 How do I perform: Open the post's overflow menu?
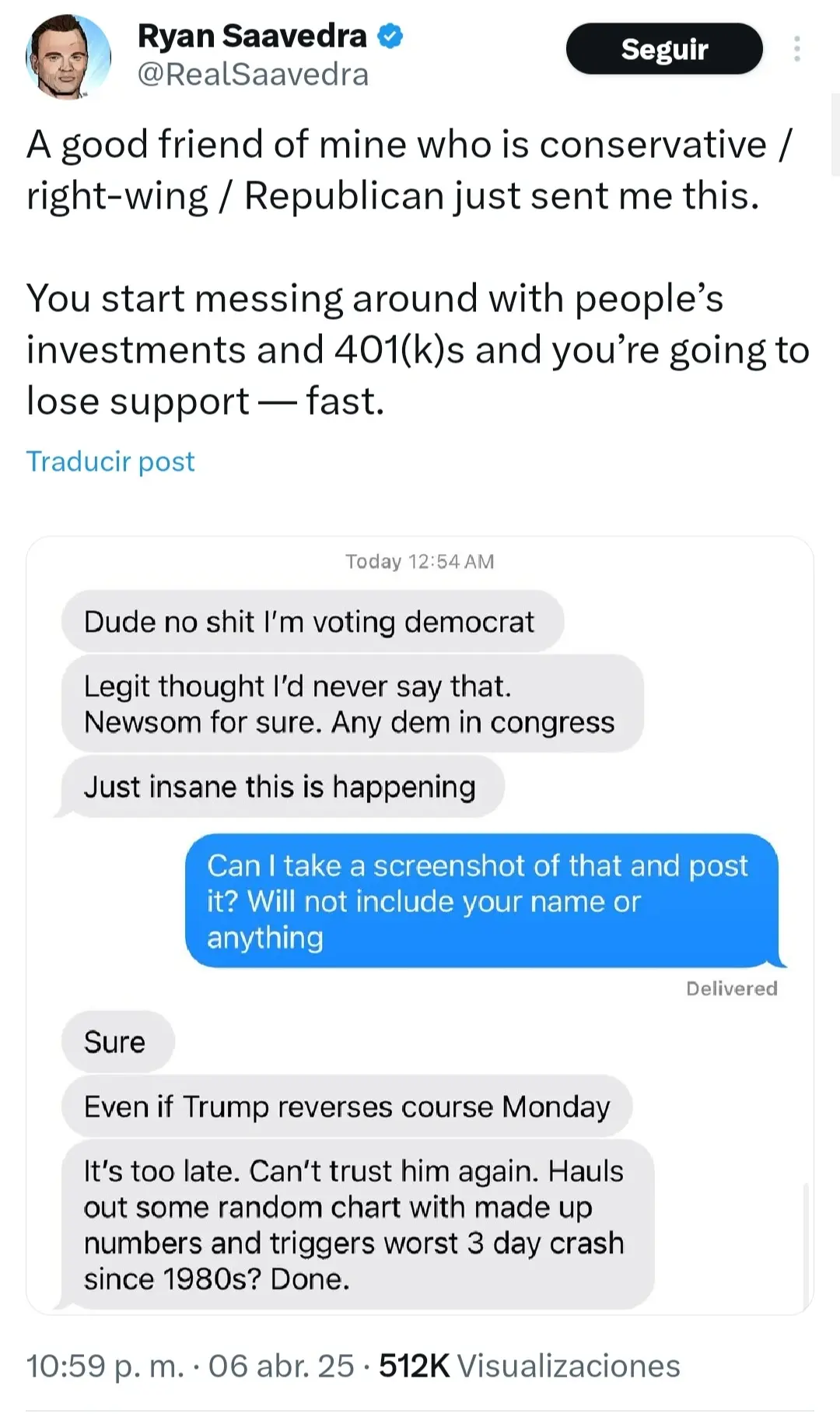[x=796, y=49]
